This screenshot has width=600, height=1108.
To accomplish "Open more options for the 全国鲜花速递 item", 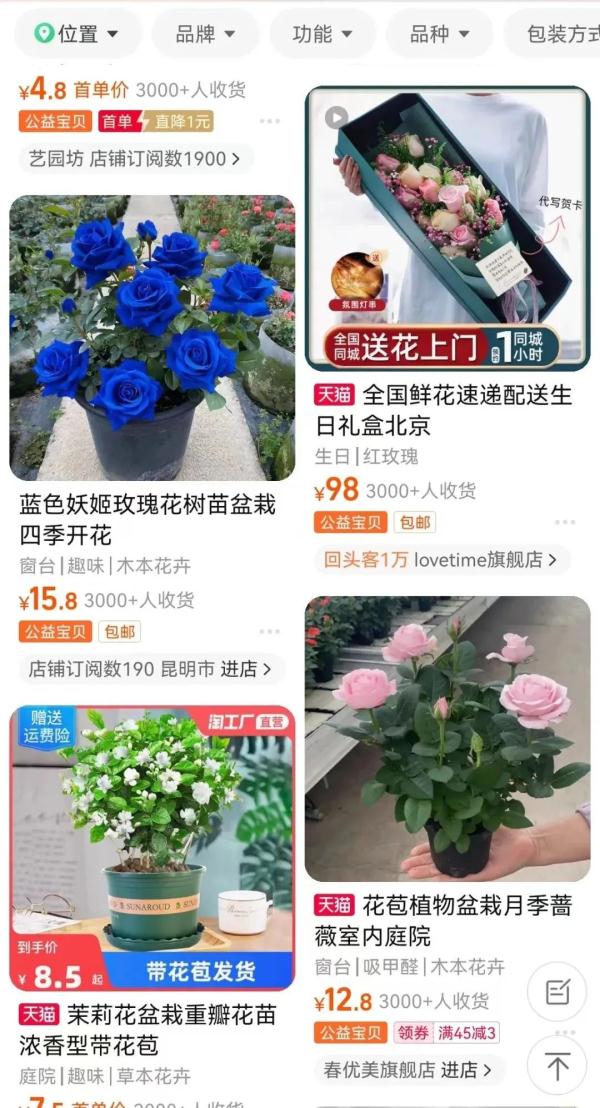I will pos(565,522).
